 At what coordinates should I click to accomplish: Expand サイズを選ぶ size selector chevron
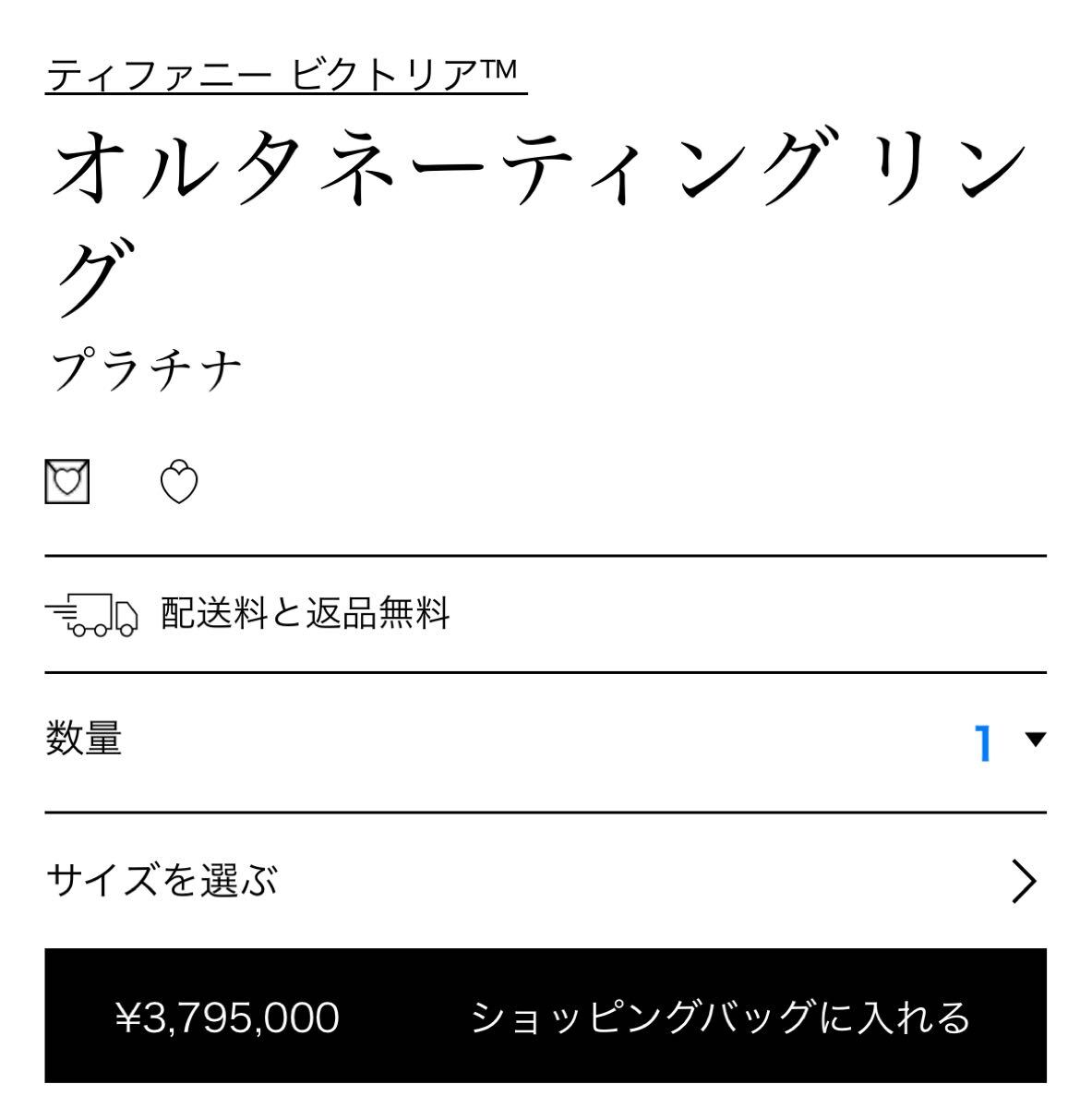pos(1025,884)
